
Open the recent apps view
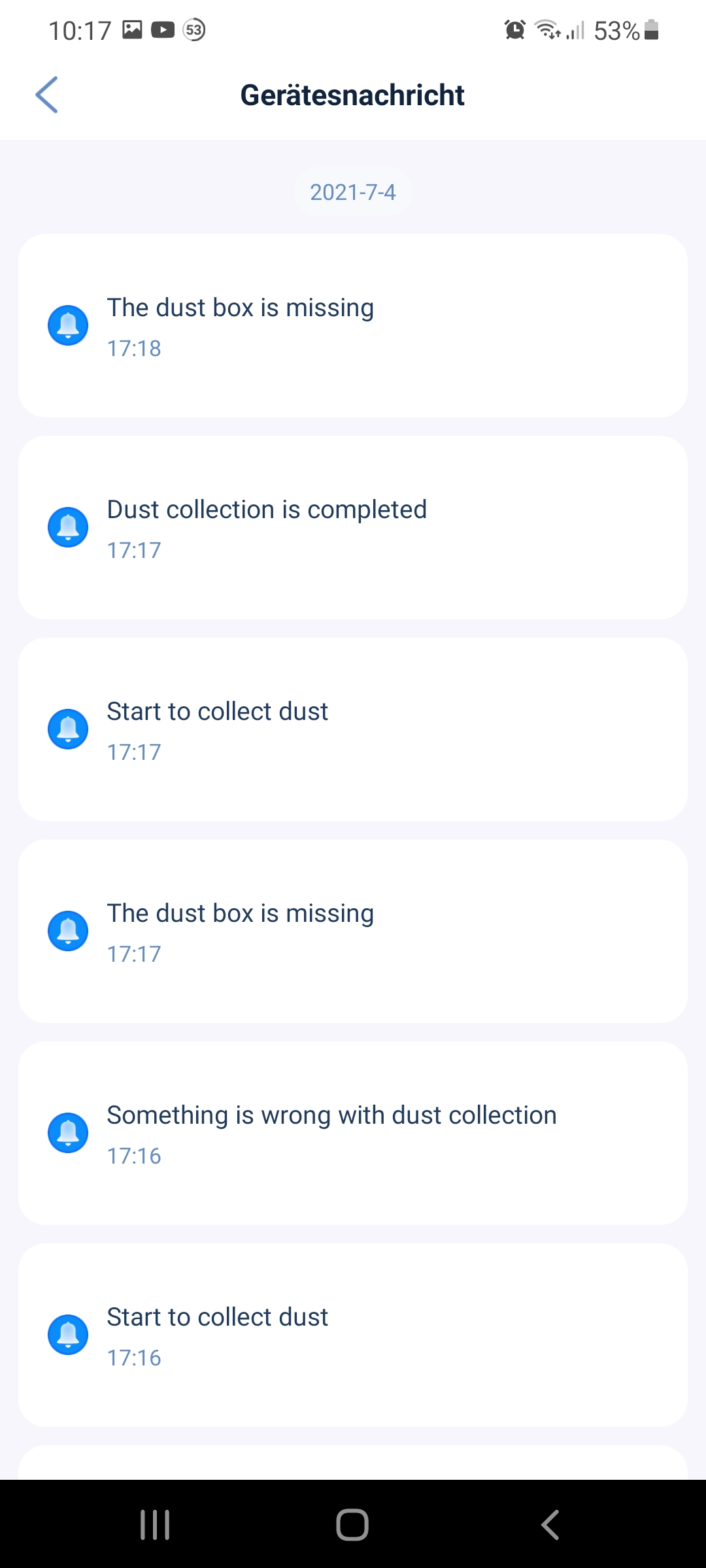tap(155, 1525)
